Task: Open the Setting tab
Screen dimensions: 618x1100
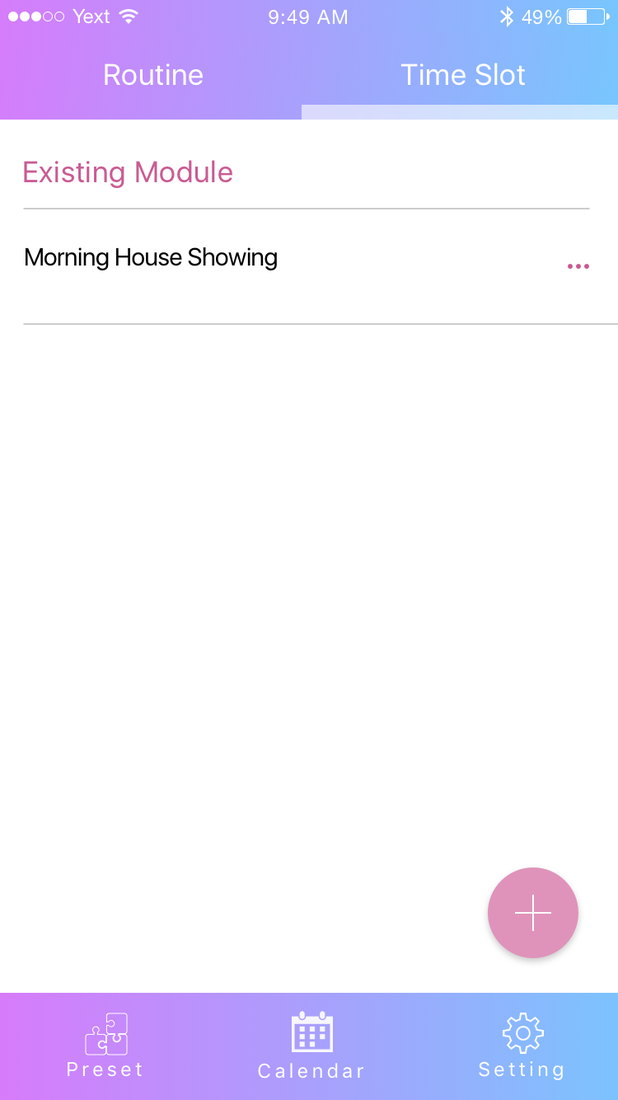Action: point(522,1045)
